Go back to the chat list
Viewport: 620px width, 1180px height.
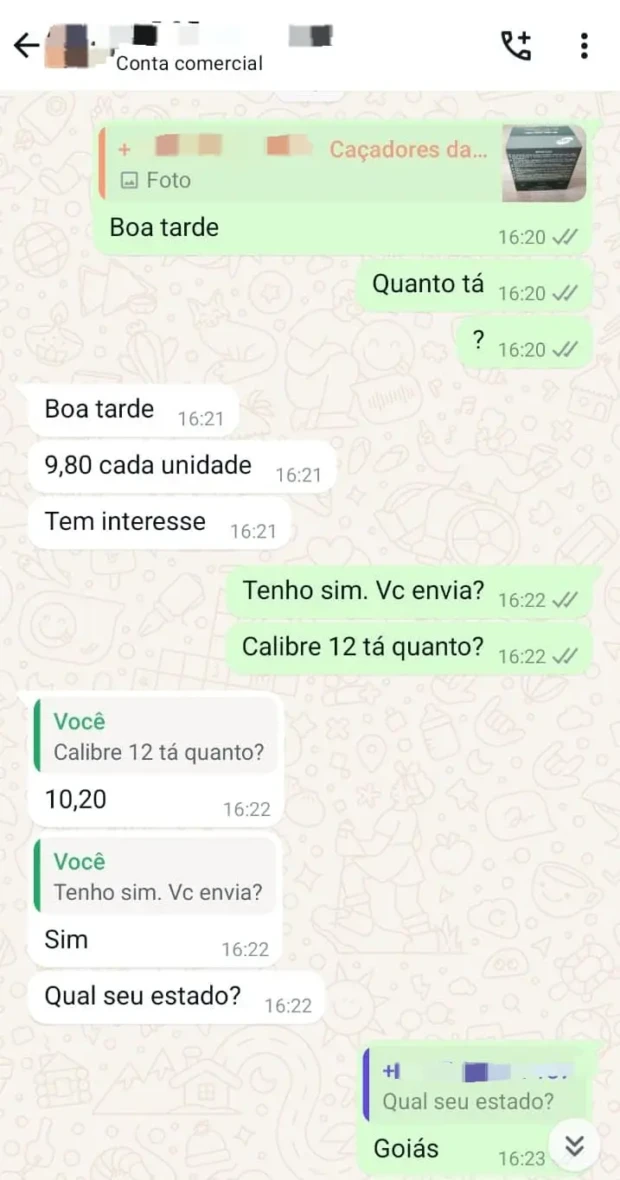click(26, 46)
